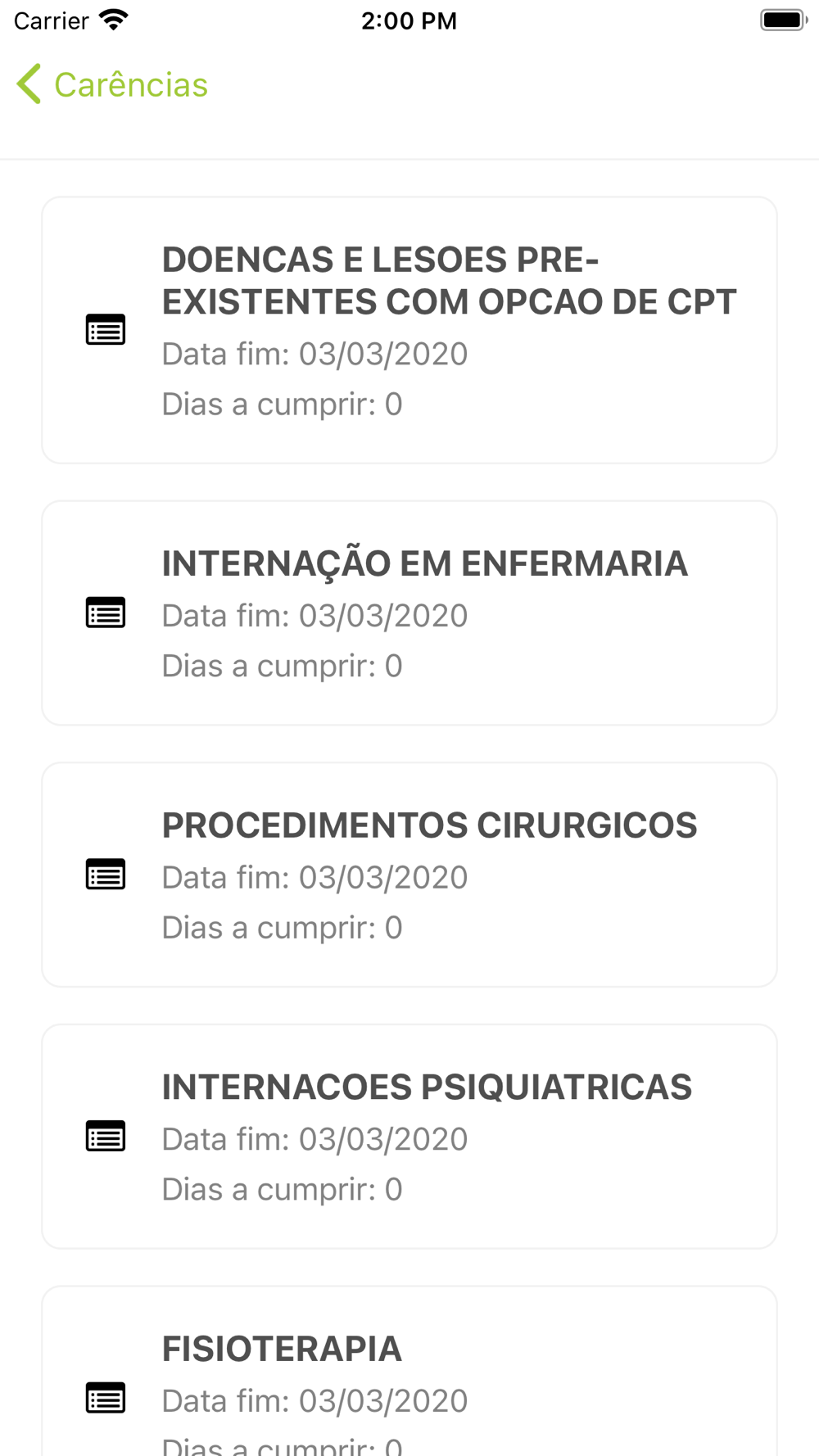Open the PROCEDIMENTOS CIRURGICOS card

[409, 875]
